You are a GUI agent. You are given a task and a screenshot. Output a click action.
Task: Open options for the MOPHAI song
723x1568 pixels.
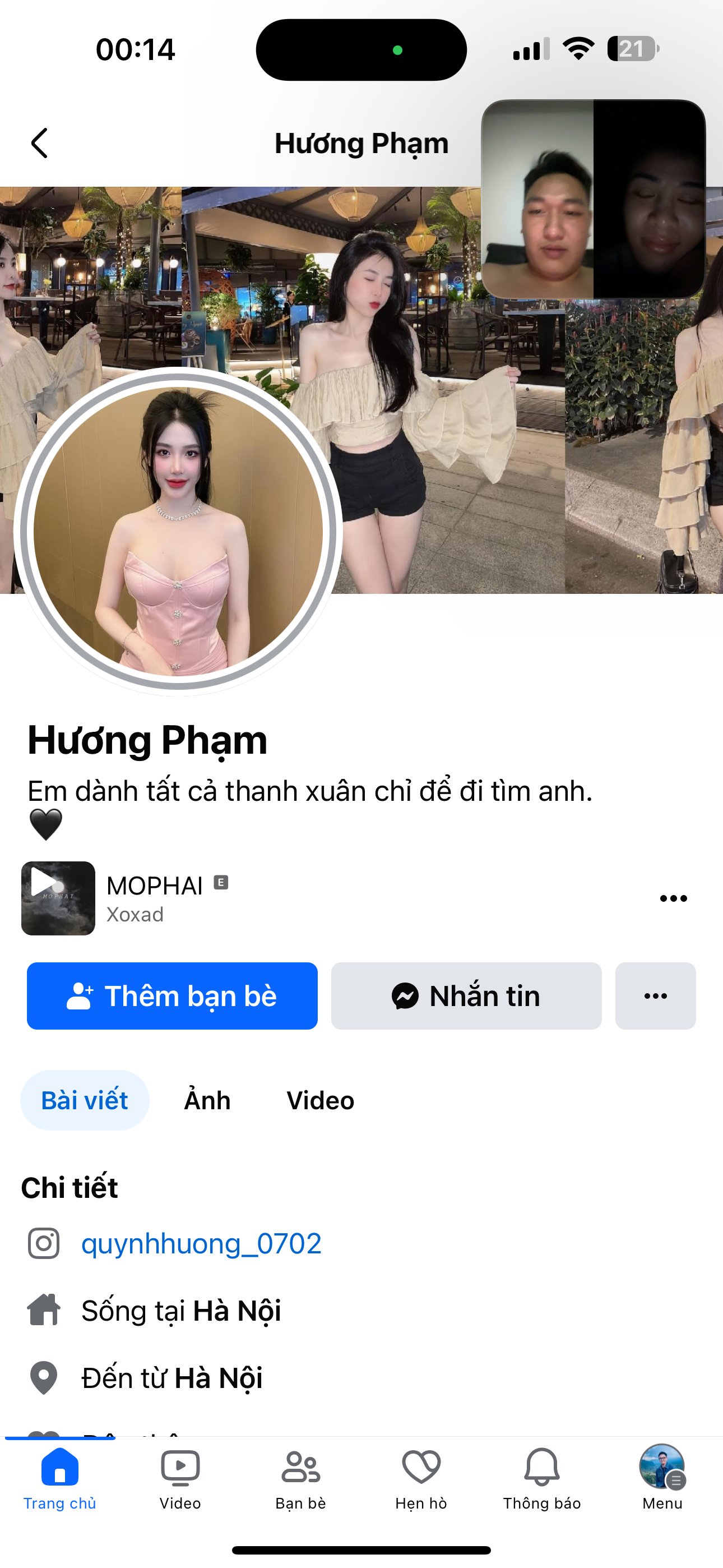point(673,898)
